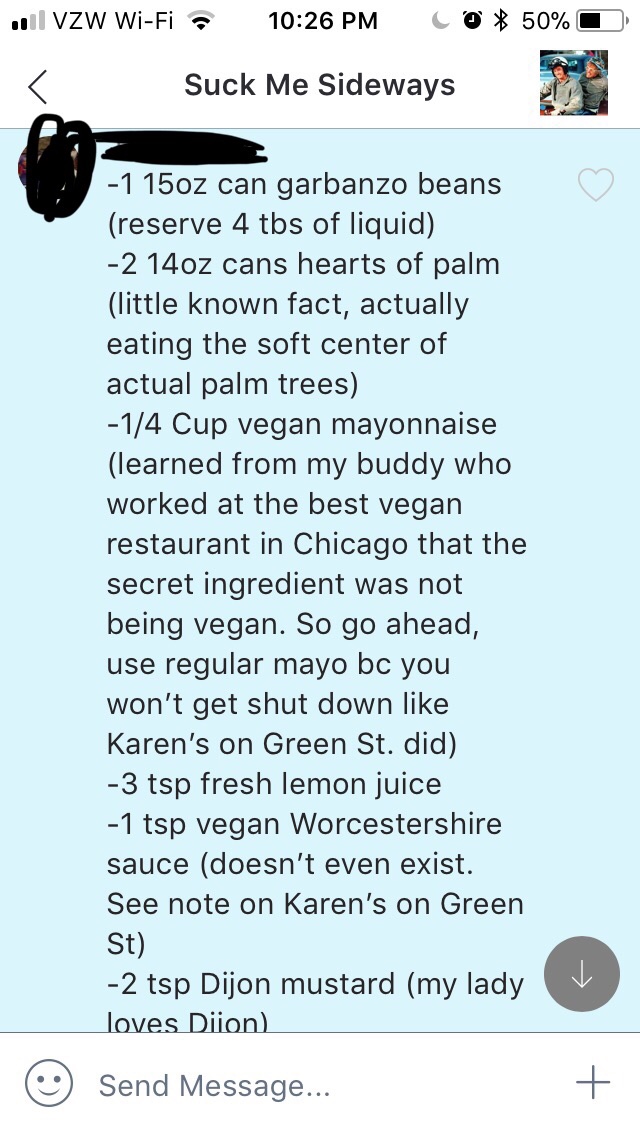Screen dimensions: 640x1136
Task: Jump to latest messages with down arrow
Action: [x=582, y=974]
